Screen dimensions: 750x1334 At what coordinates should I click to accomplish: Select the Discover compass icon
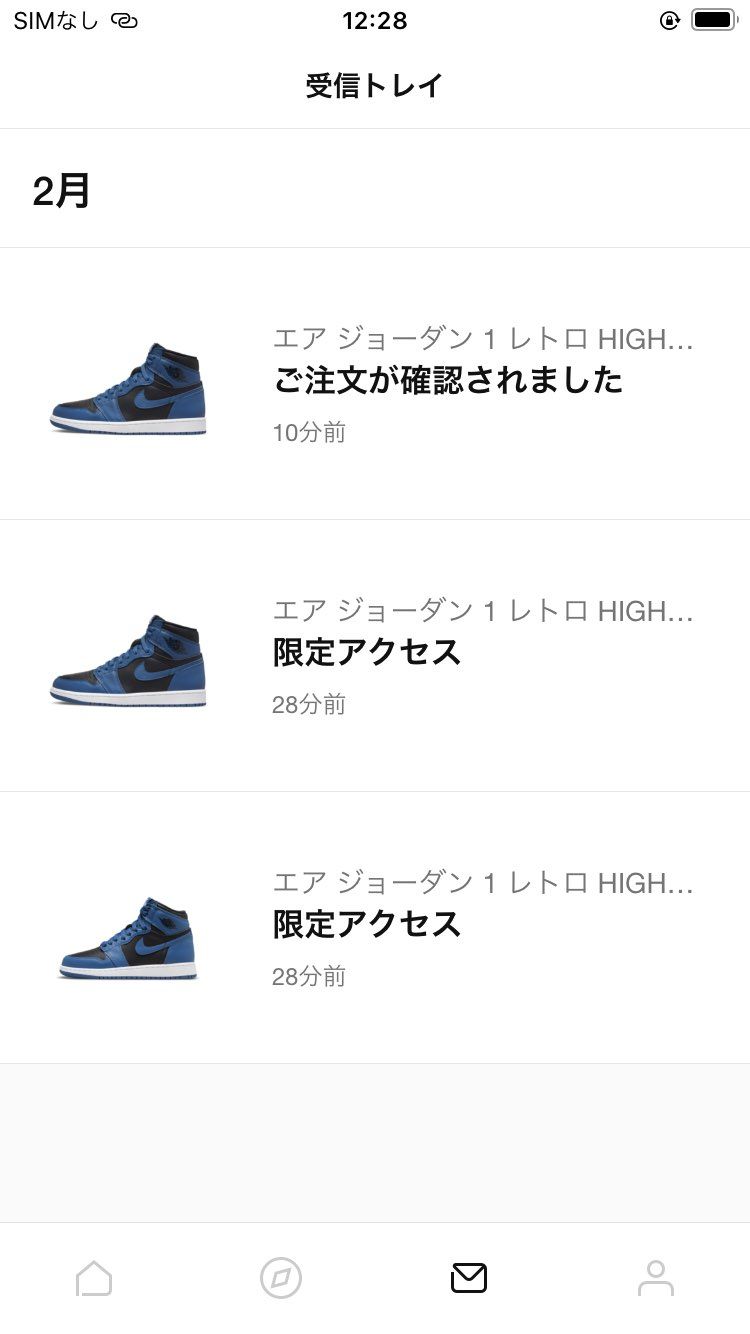280,1277
